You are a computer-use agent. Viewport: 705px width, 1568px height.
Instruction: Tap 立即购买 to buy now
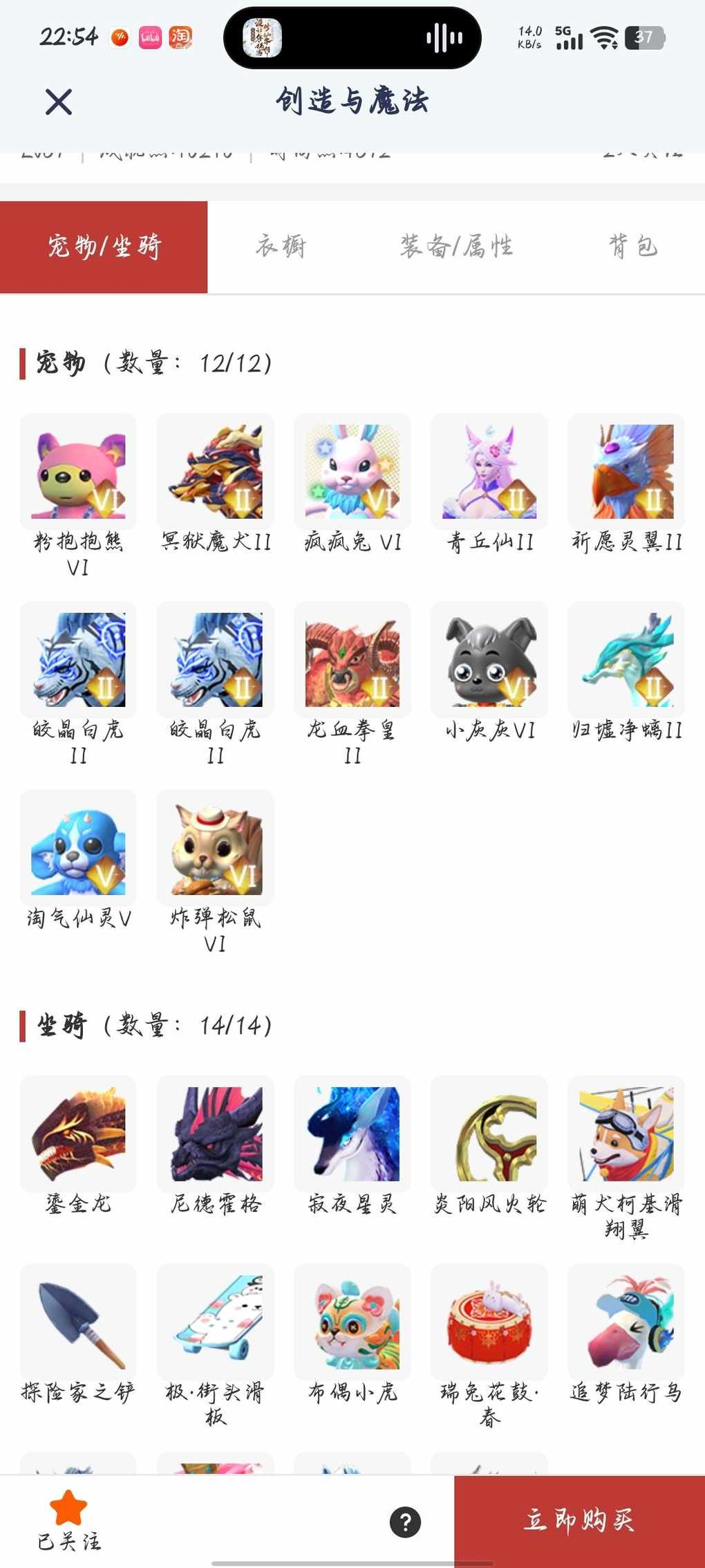[579, 1520]
